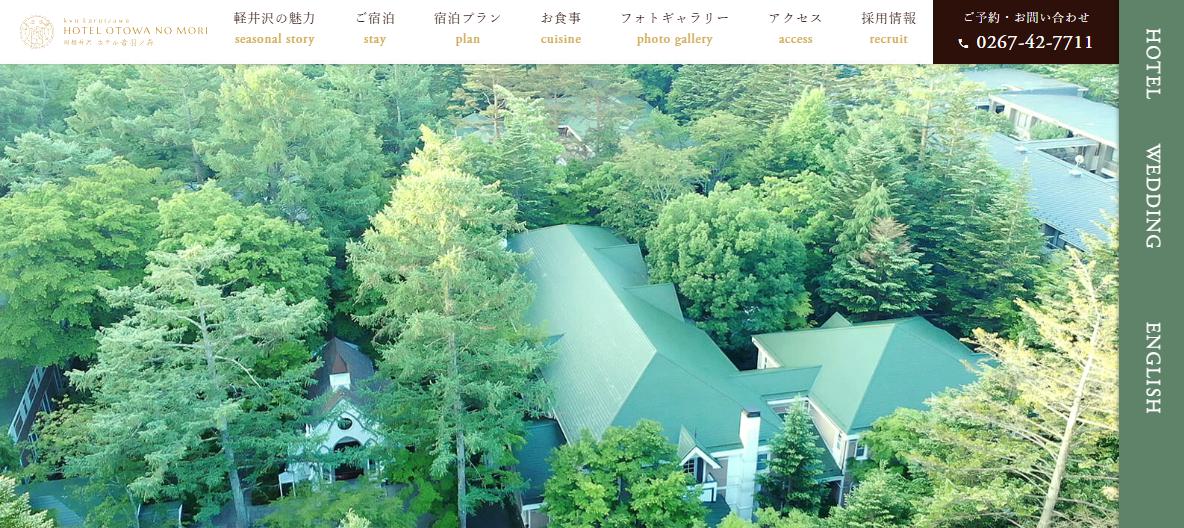Open the seasonal story menu
This screenshot has height=528, width=1184.
click(274, 29)
